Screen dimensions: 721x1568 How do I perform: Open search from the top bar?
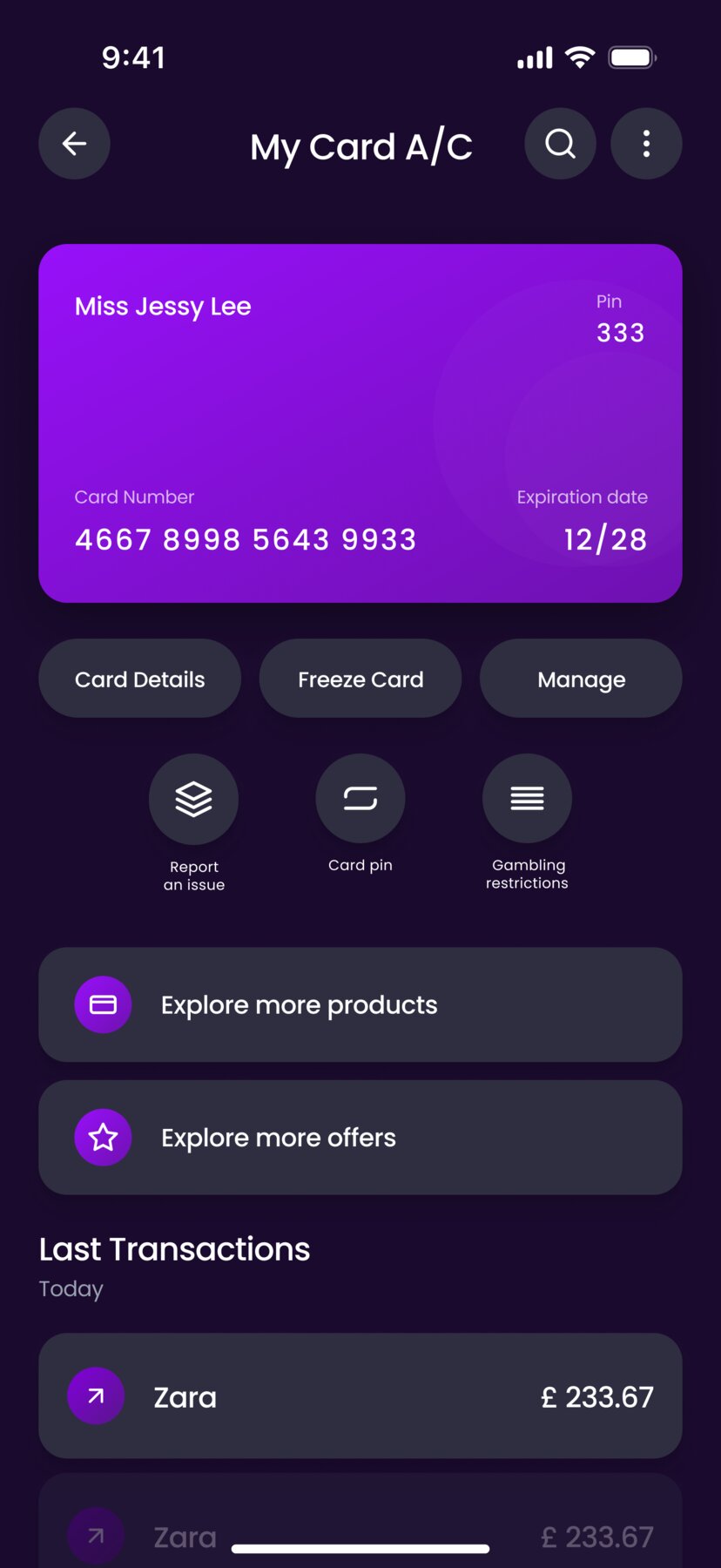pyautogui.click(x=560, y=144)
